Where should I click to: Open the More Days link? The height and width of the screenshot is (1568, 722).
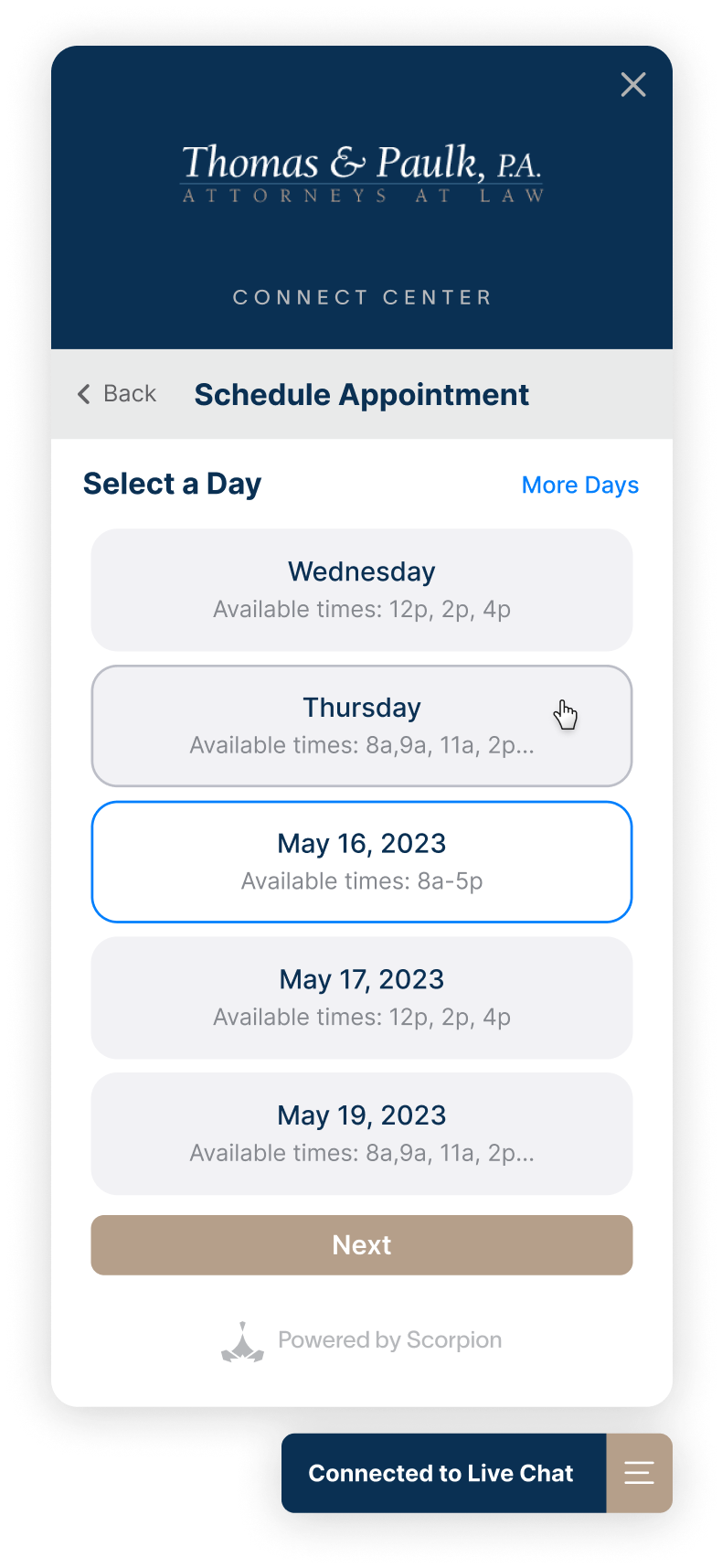[x=579, y=485]
